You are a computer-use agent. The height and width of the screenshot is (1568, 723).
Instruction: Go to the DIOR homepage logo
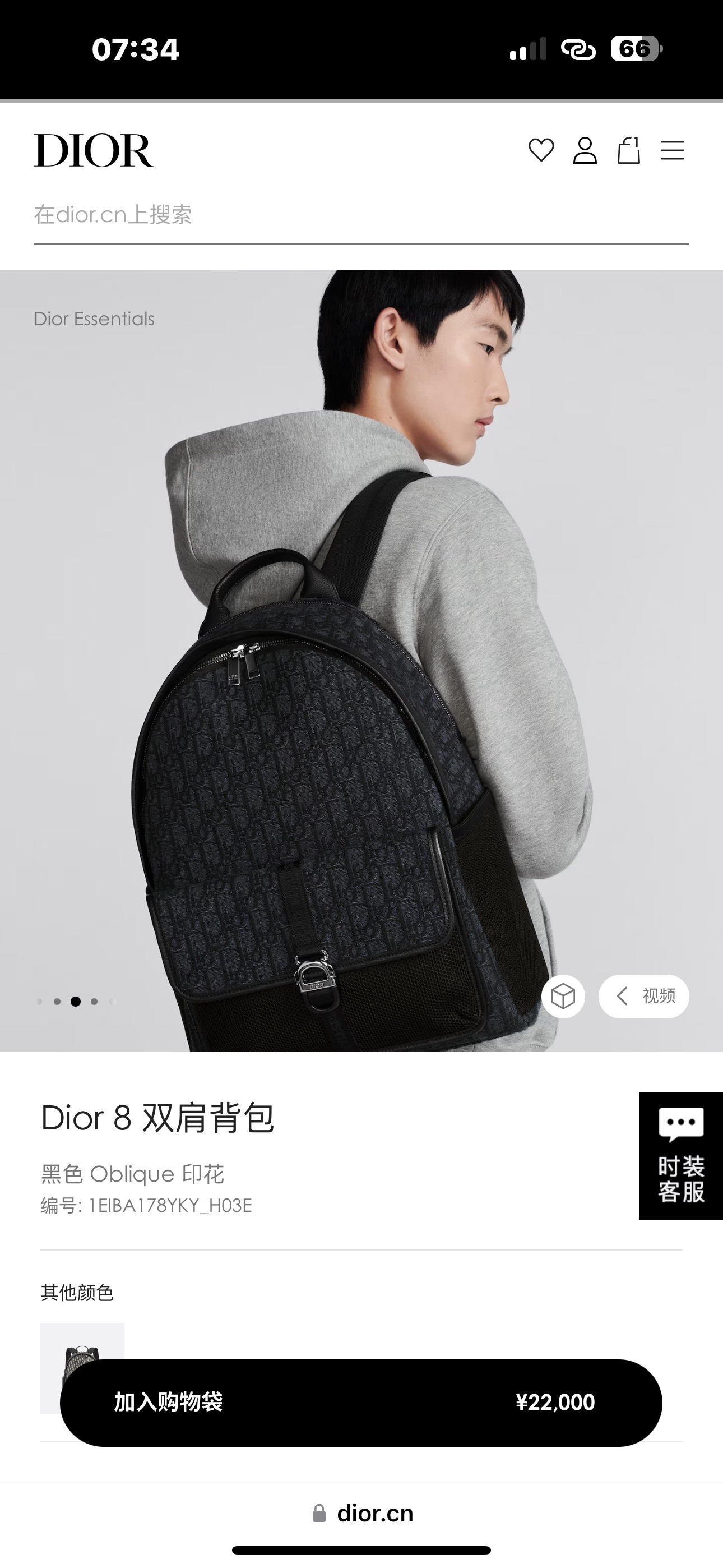click(x=94, y=150)
